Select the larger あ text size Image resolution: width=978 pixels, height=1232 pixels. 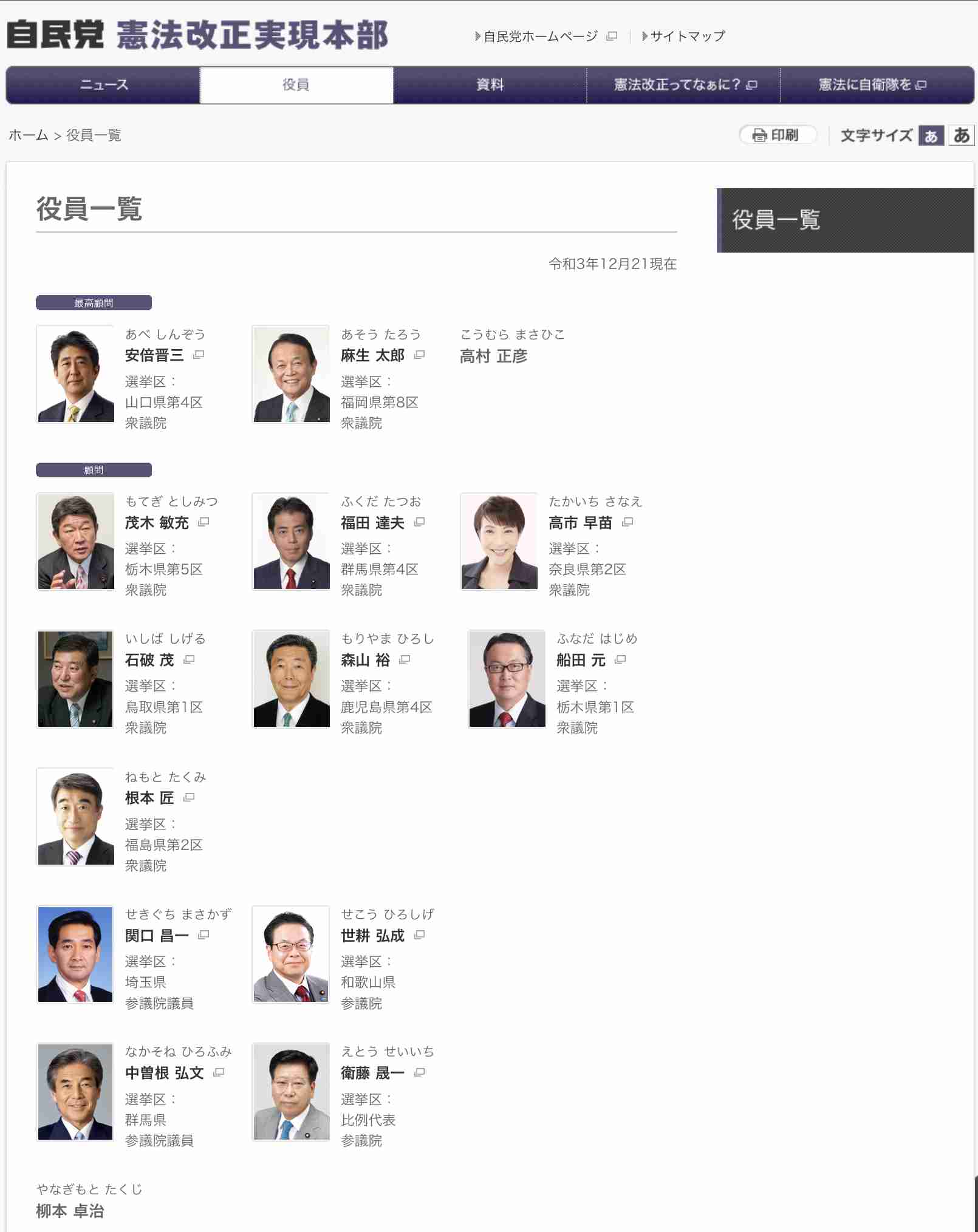coord(961,135)
